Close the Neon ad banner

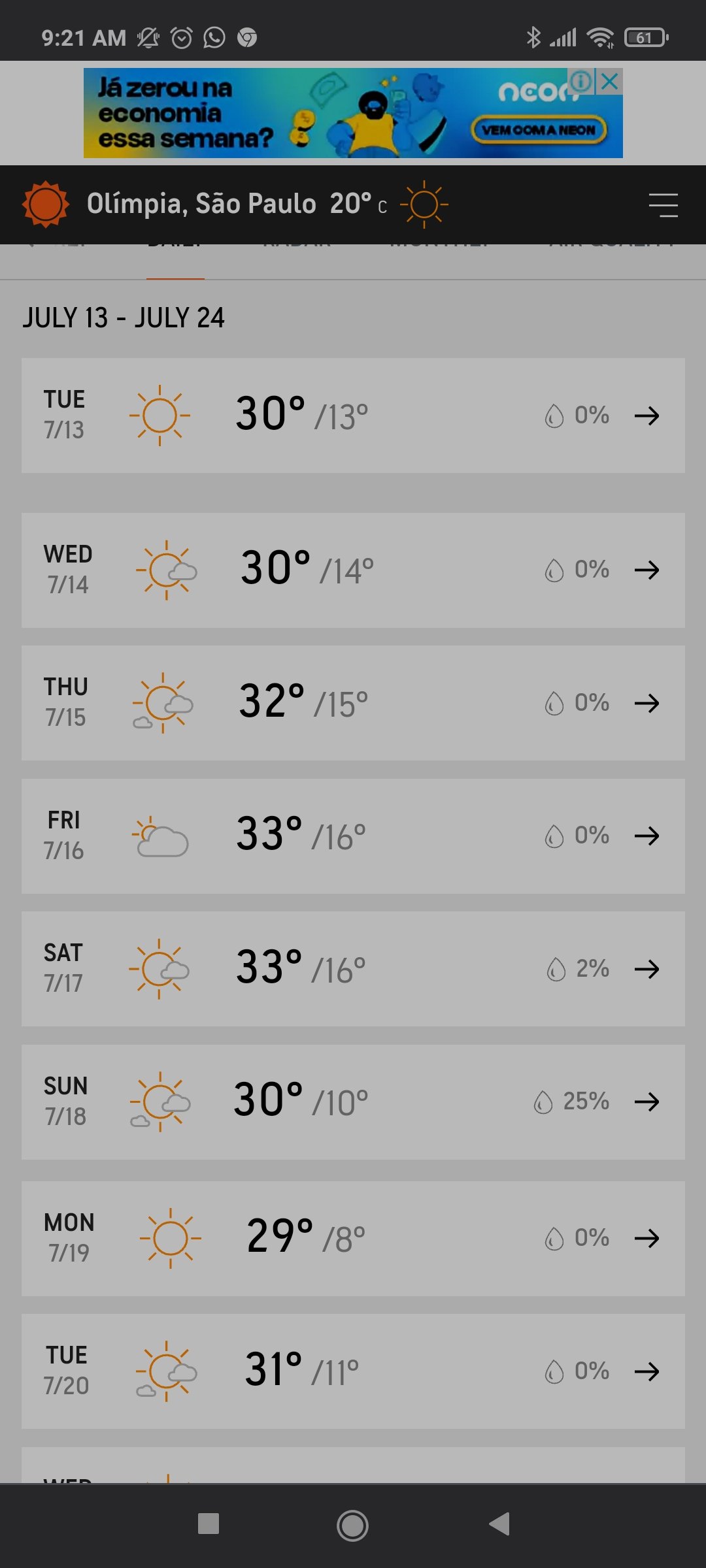(609, 82)
